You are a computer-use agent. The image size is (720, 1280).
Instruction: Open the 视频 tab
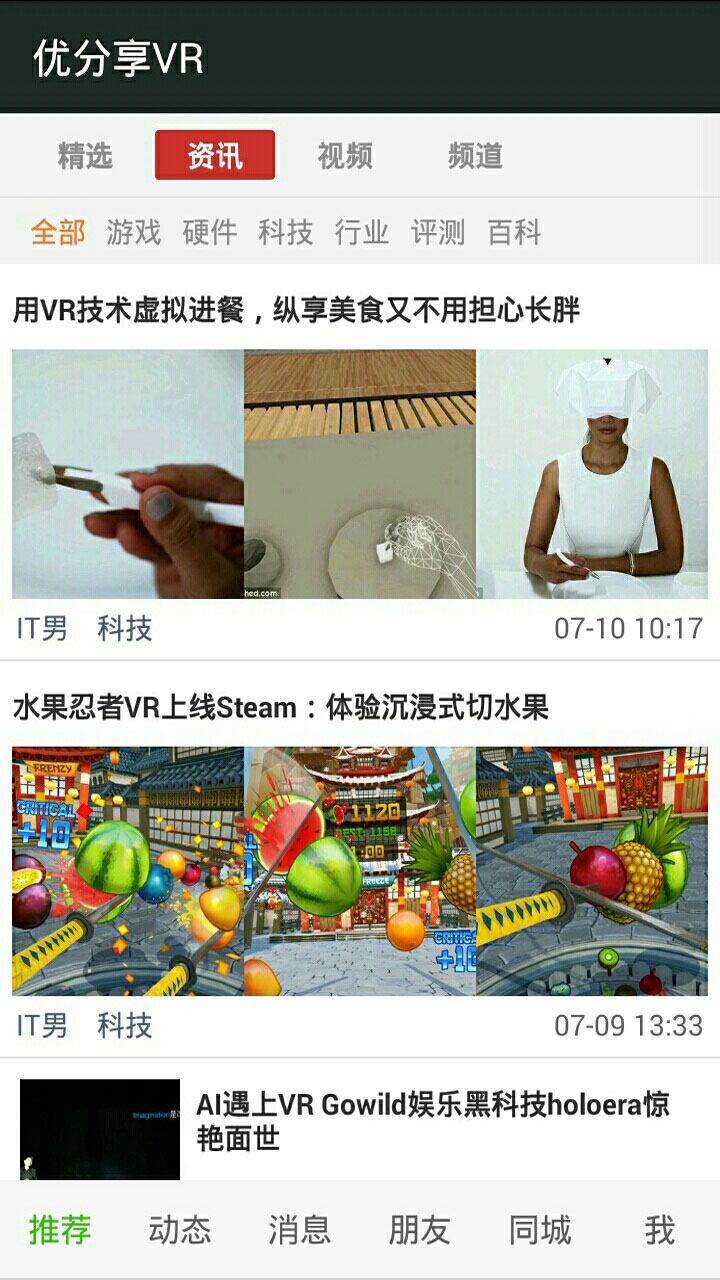(x=345, y=156)
